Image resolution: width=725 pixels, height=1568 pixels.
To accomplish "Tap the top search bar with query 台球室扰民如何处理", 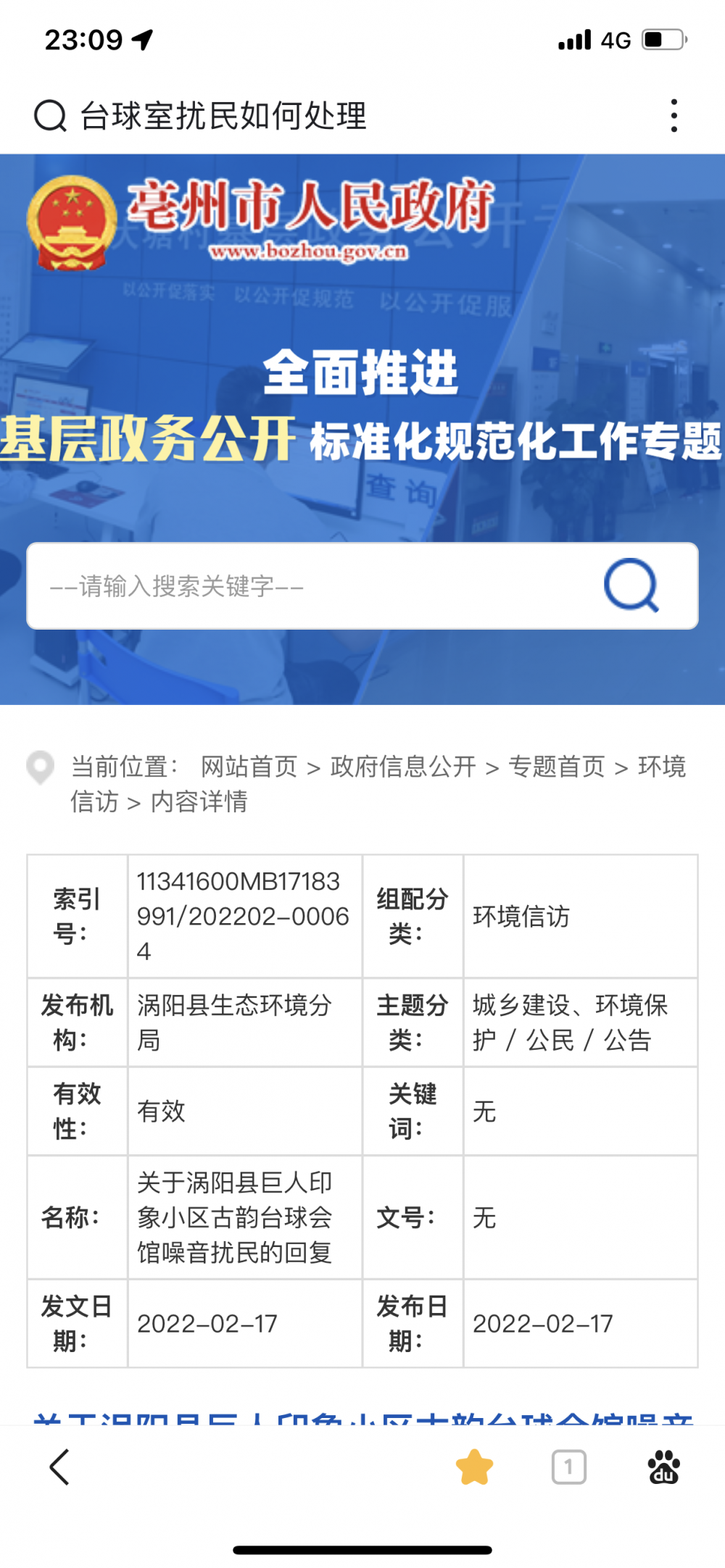I will (225, 116).
